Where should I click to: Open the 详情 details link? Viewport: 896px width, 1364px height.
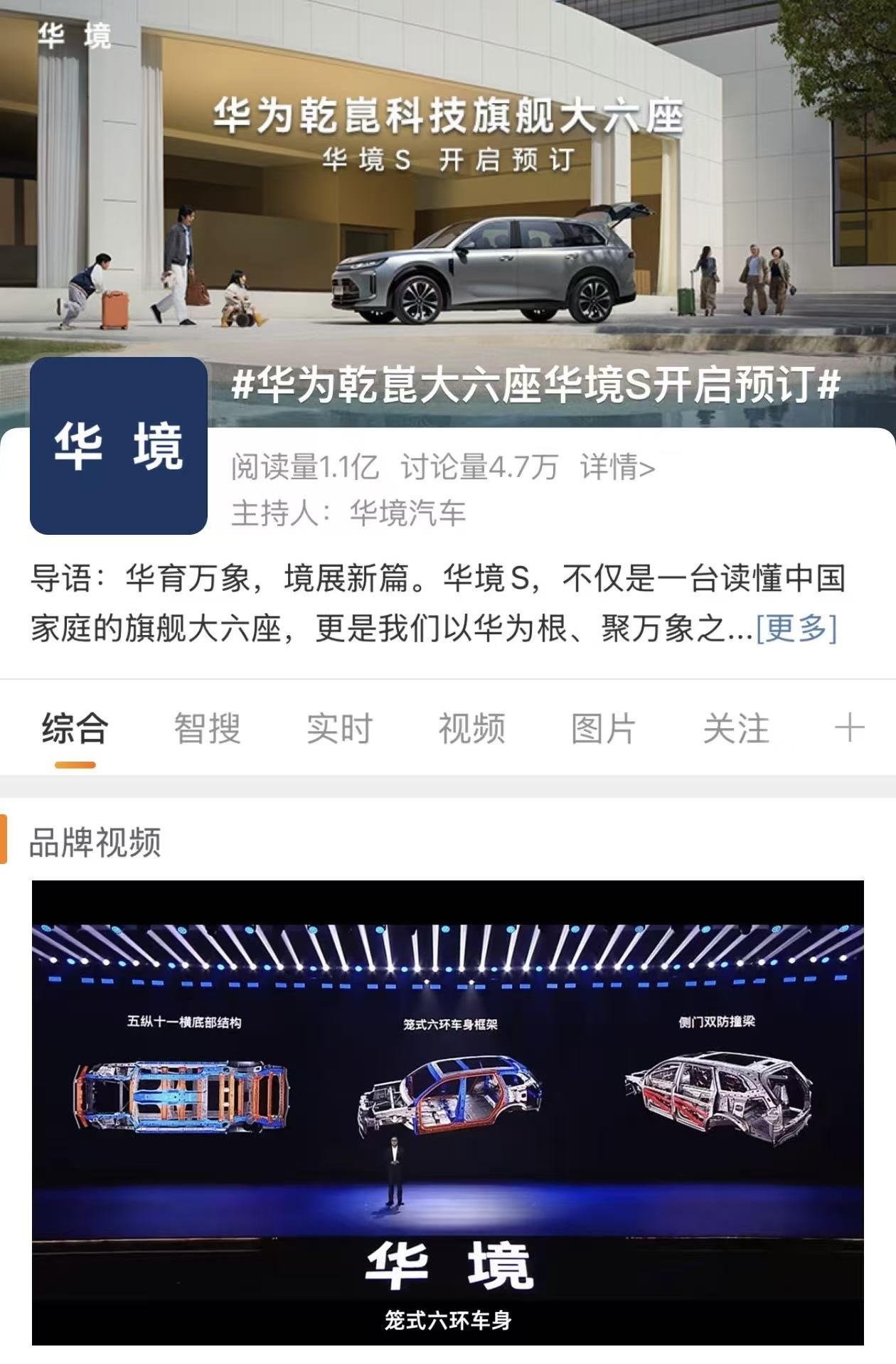(x=617, y=467)
